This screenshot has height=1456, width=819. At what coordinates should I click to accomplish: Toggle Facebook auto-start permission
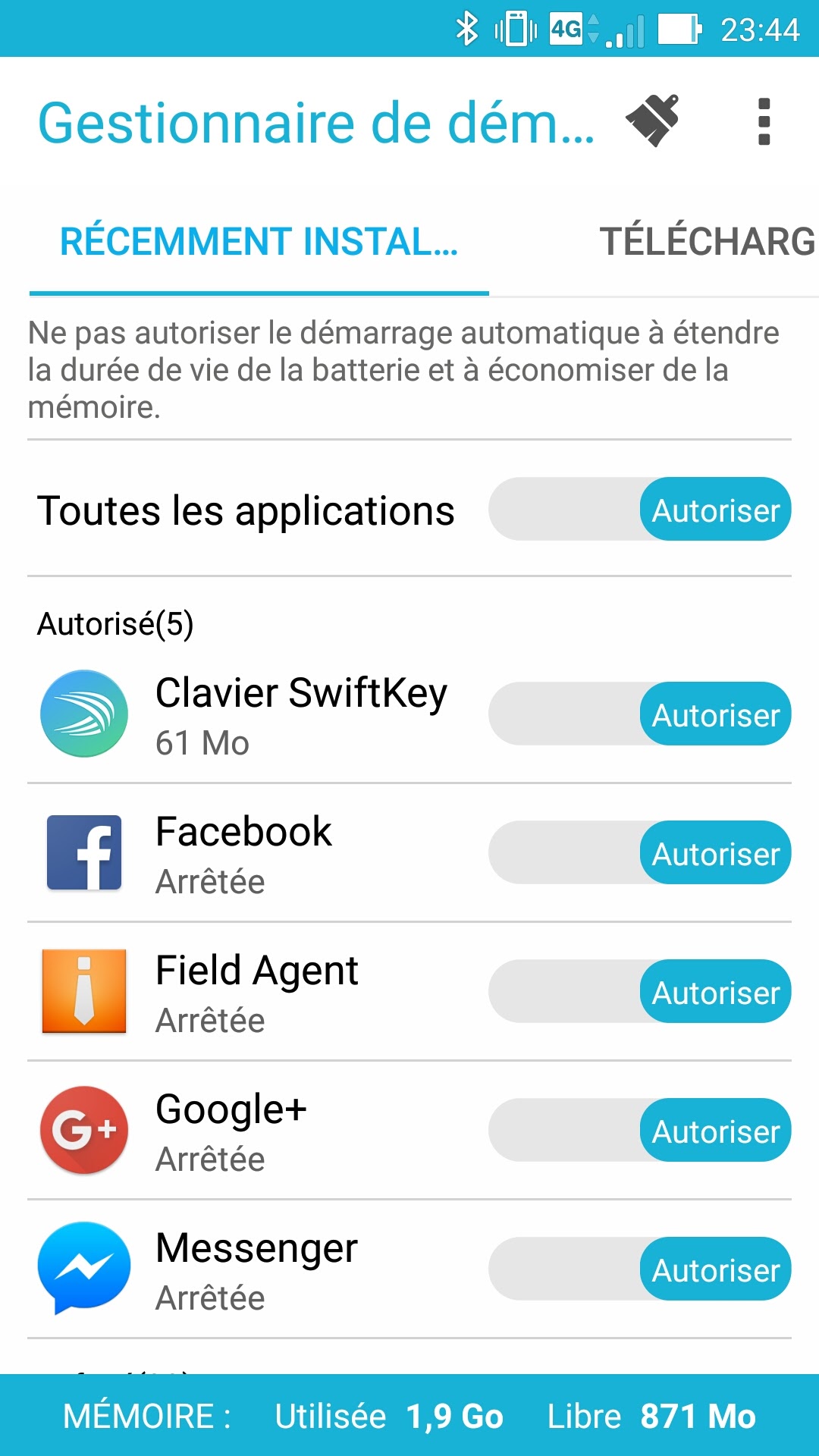click(640, 853)
